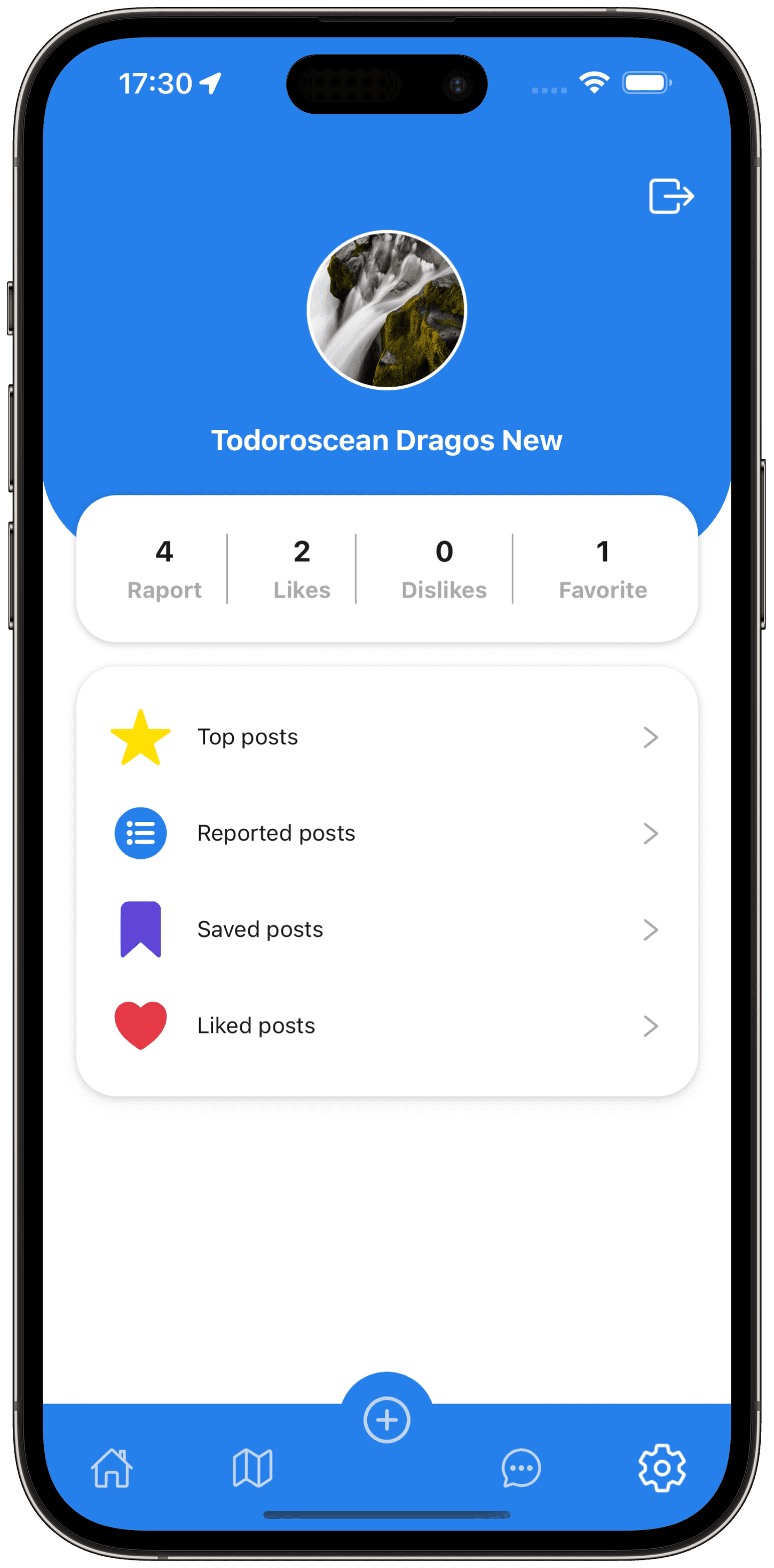Tap the logout icon
Image resolution: width=774 pixels, height=1568 pixels.
(x=671, y=195)
